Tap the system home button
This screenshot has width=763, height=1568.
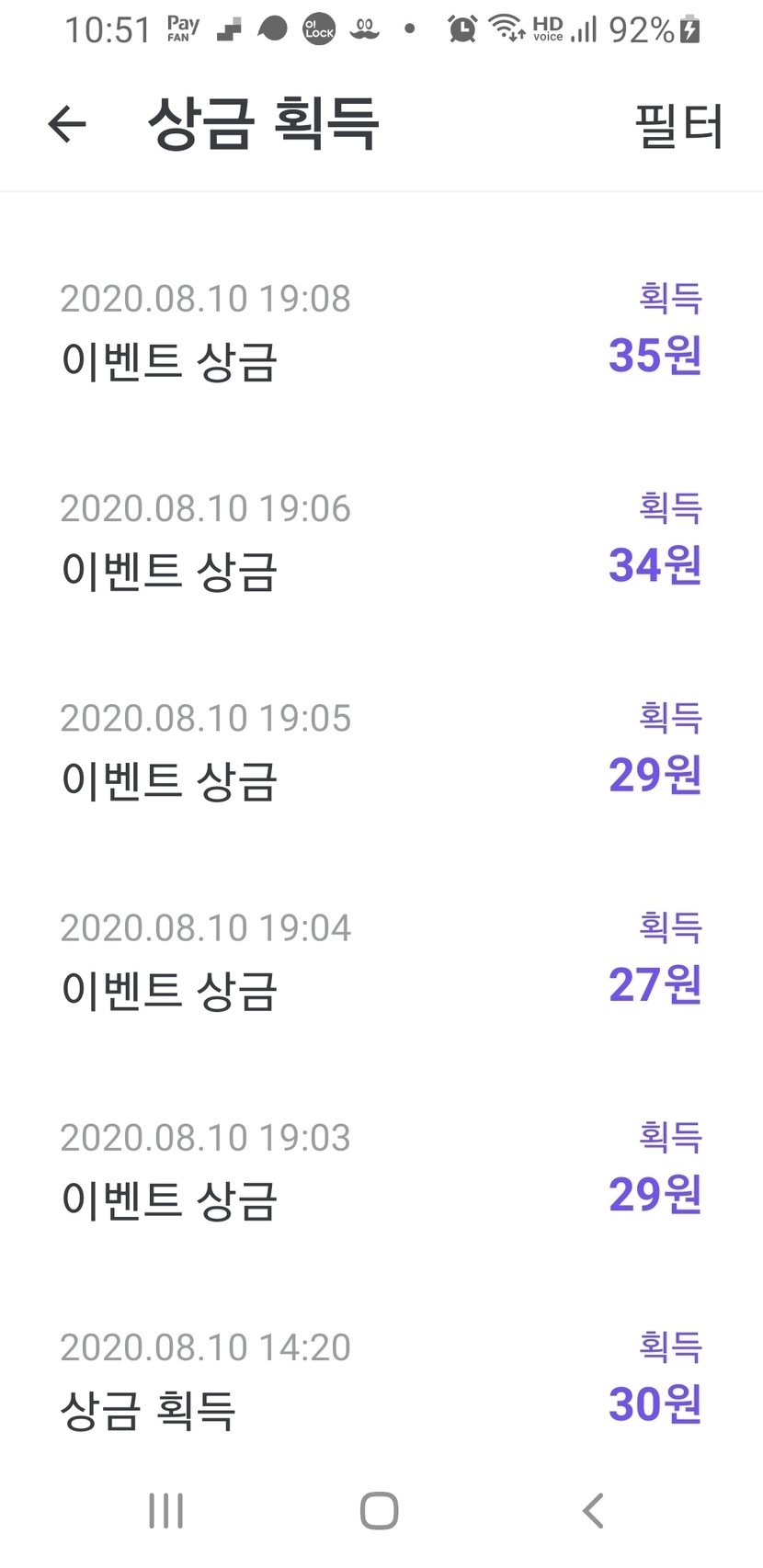click(379, 1510)
